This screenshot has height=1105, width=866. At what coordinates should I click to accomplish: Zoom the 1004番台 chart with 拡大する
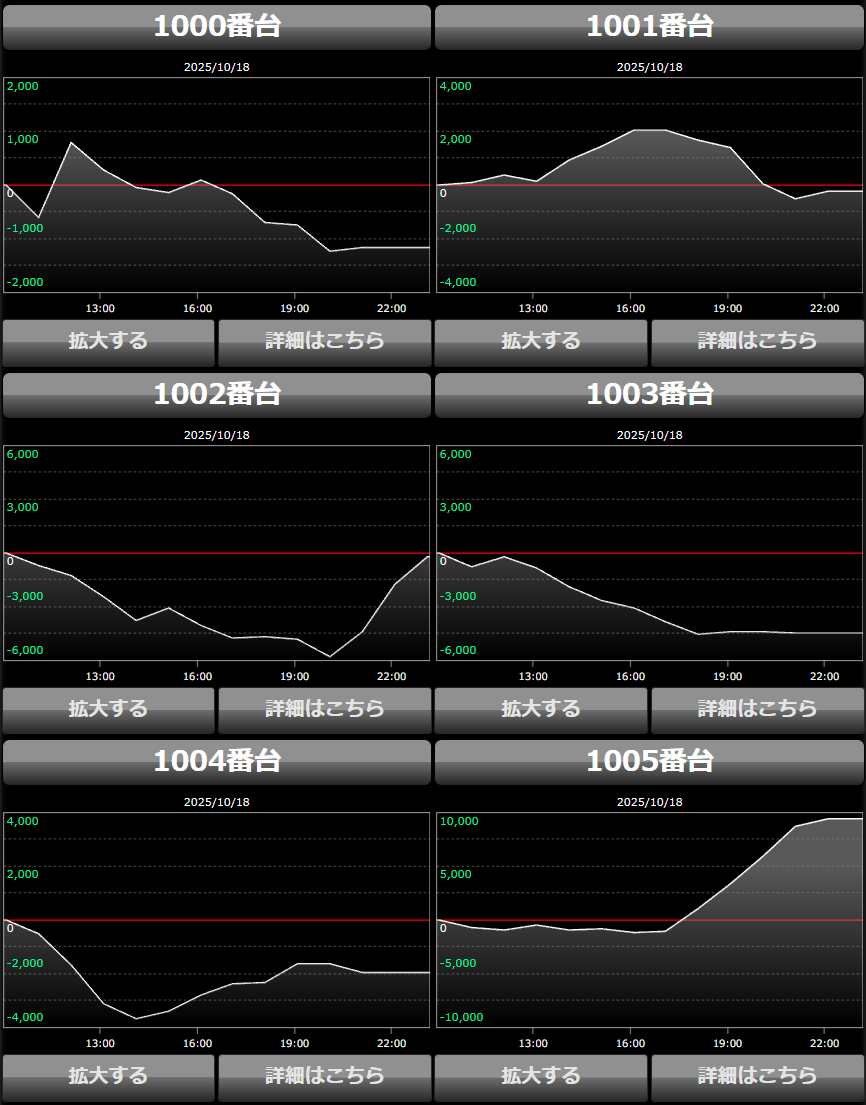(108, 1077)
